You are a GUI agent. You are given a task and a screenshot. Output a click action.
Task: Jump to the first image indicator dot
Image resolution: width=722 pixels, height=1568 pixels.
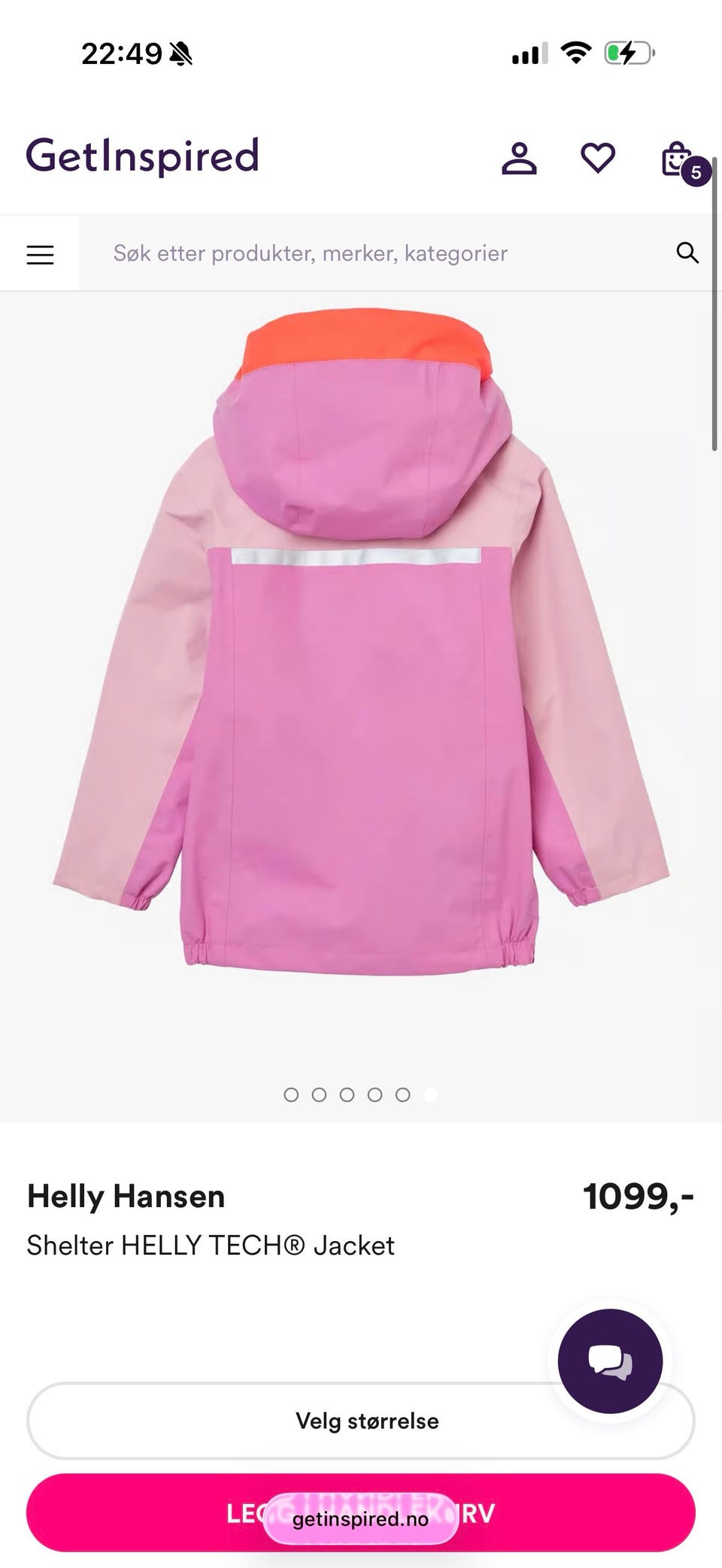pyautogui.click(x=291, y=1094)
